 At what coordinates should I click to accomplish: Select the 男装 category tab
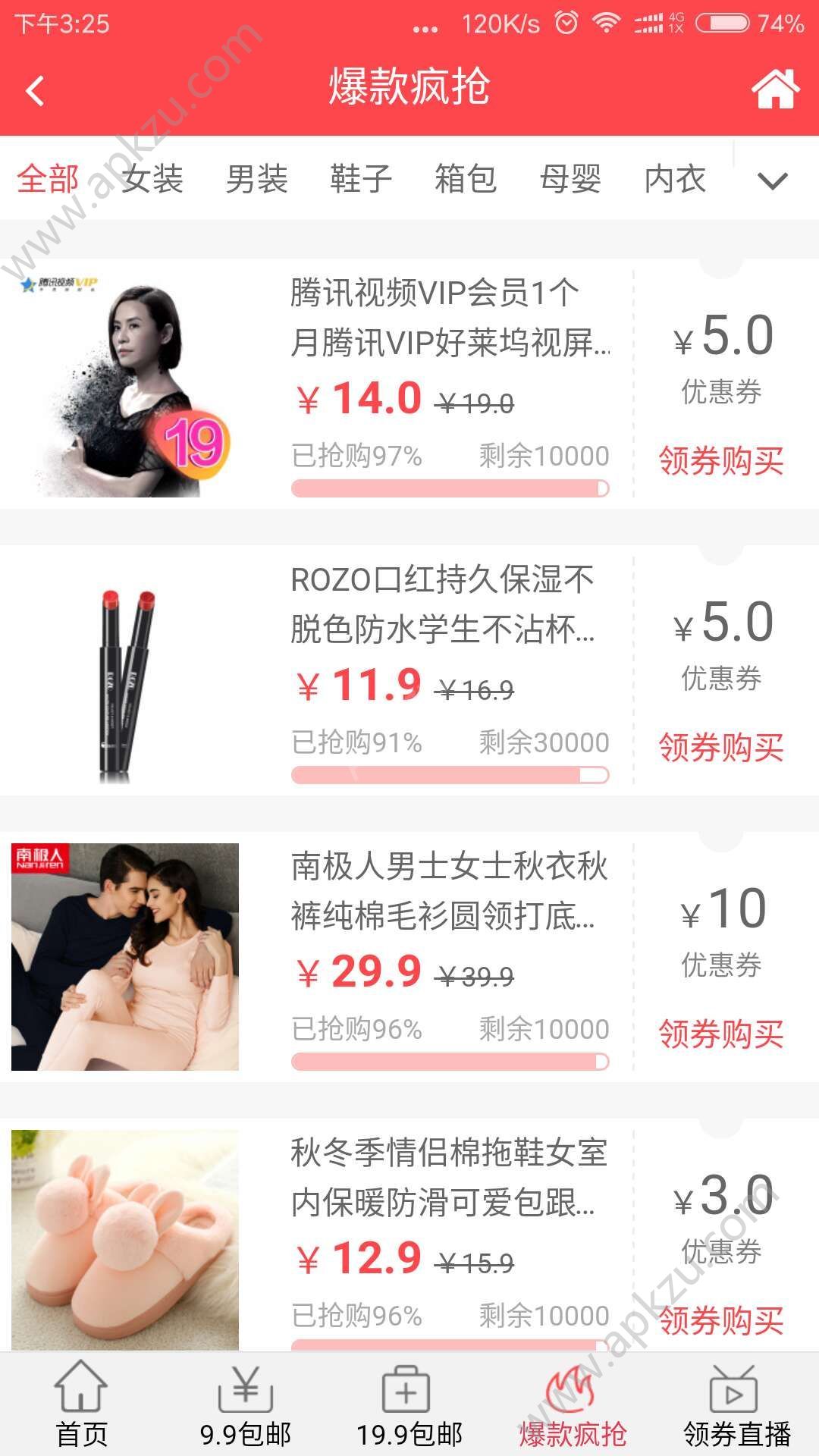click(258, 180)
